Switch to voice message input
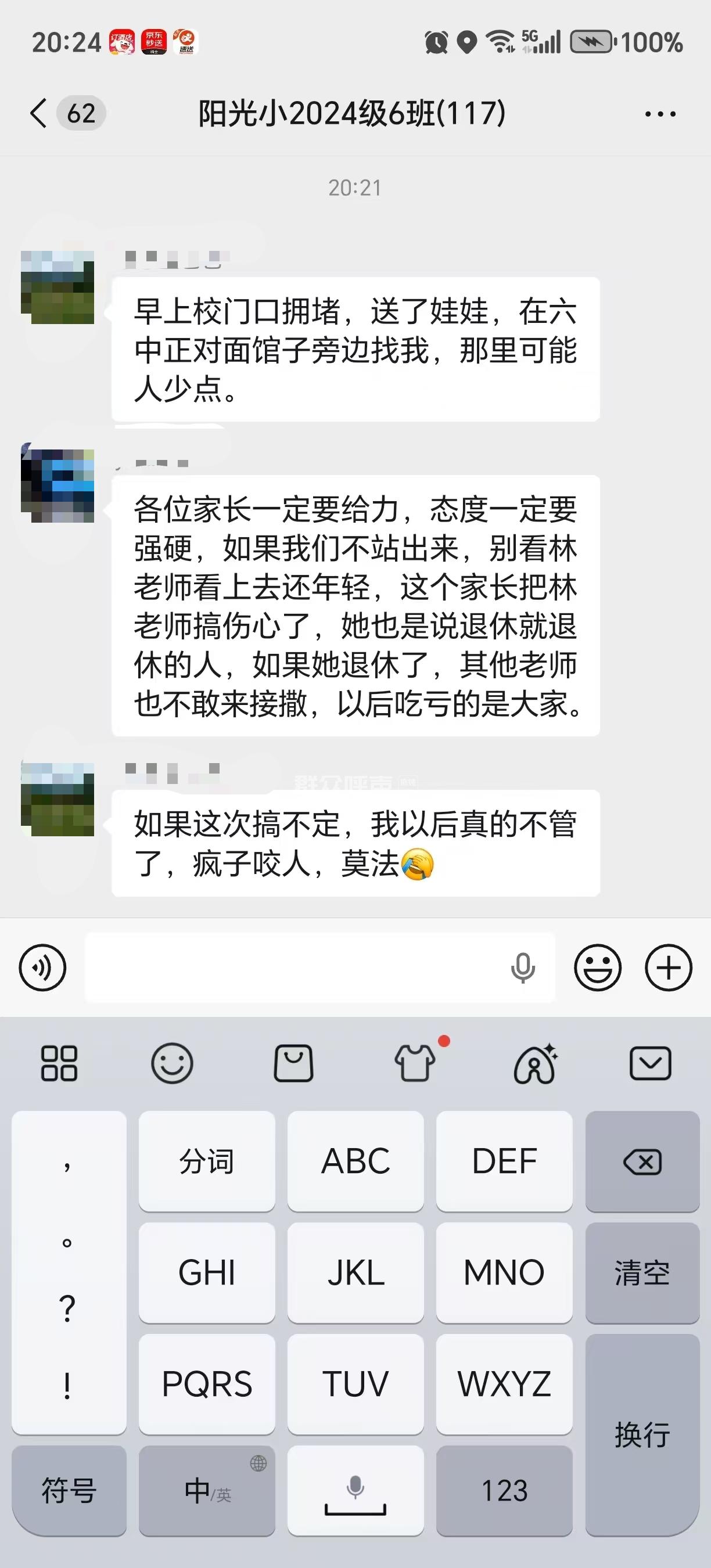This screenshot has height=1568, width=711. [42, 967]
